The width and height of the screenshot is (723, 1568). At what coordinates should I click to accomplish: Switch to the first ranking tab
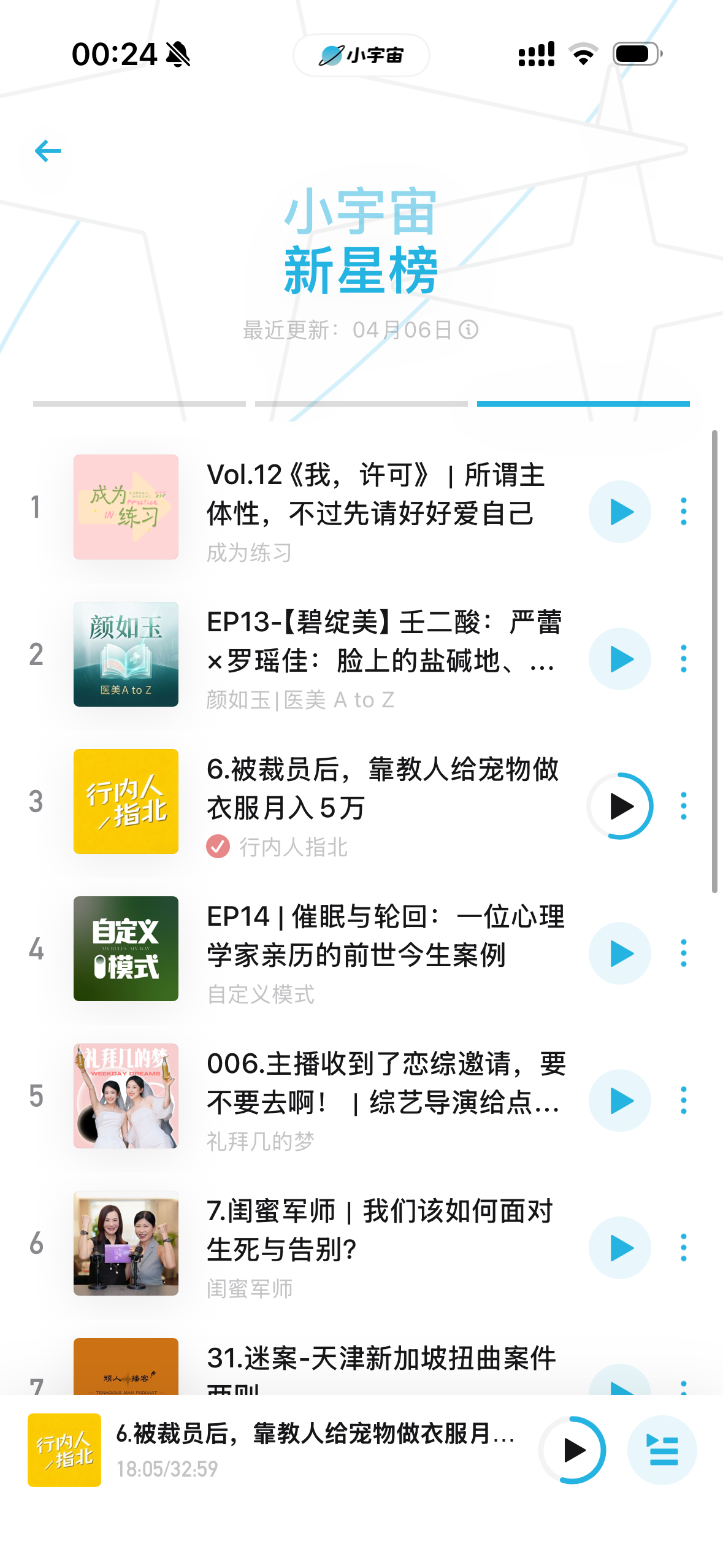tap(139, 404)
